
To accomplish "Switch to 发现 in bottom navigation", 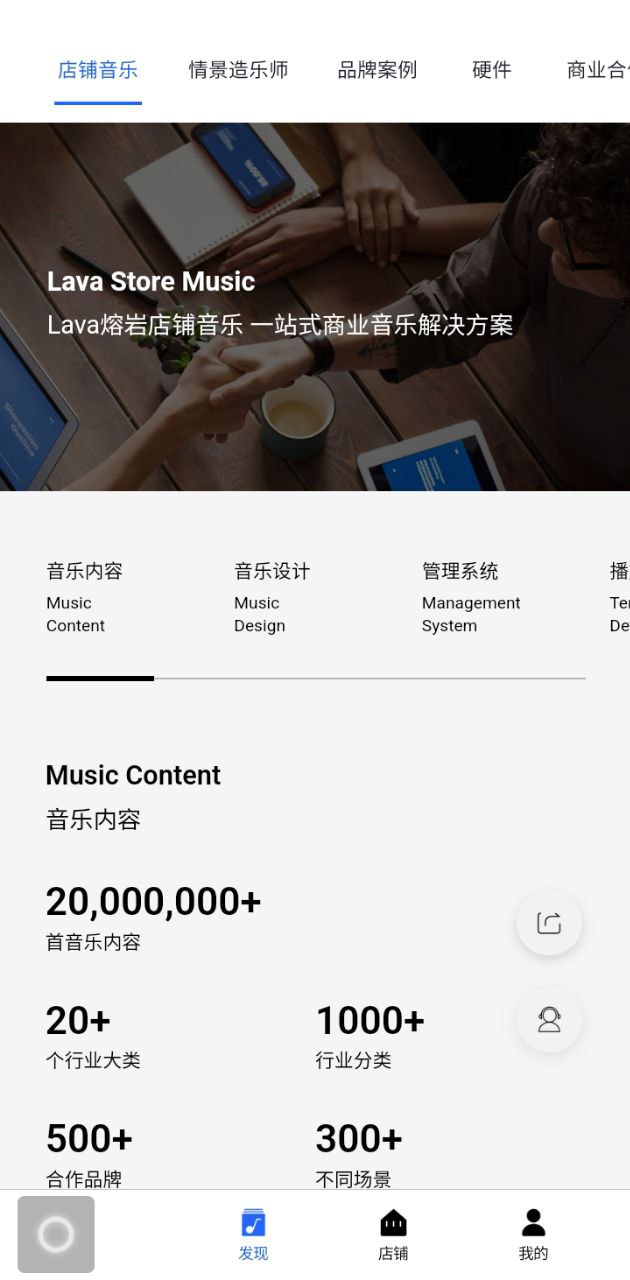I will [253, 1234].
